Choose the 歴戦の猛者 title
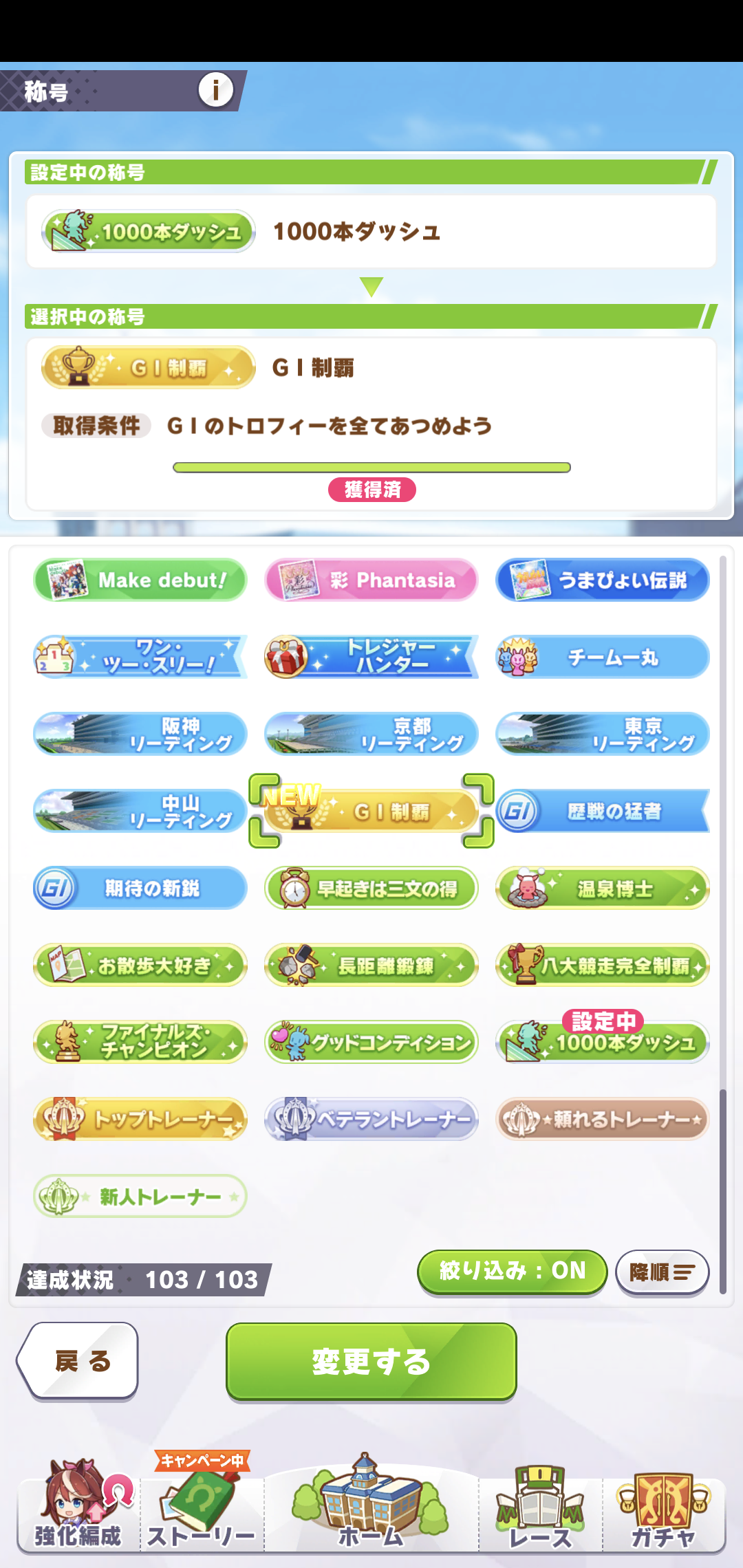743x1568 pixels. tap(603, 812)
